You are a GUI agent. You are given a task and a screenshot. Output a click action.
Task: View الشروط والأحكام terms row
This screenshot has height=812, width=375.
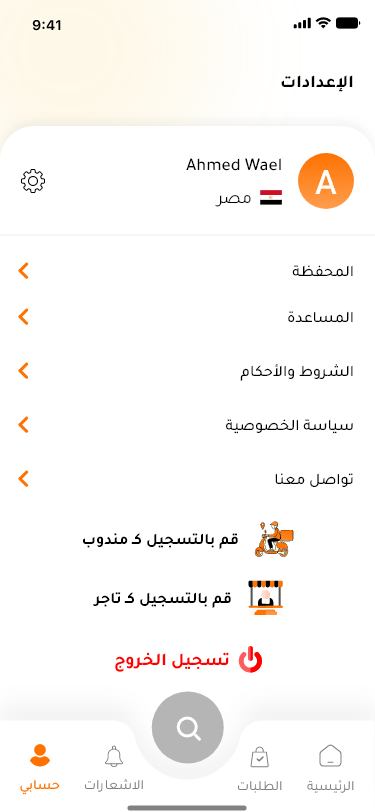click(x=186, y=371)
